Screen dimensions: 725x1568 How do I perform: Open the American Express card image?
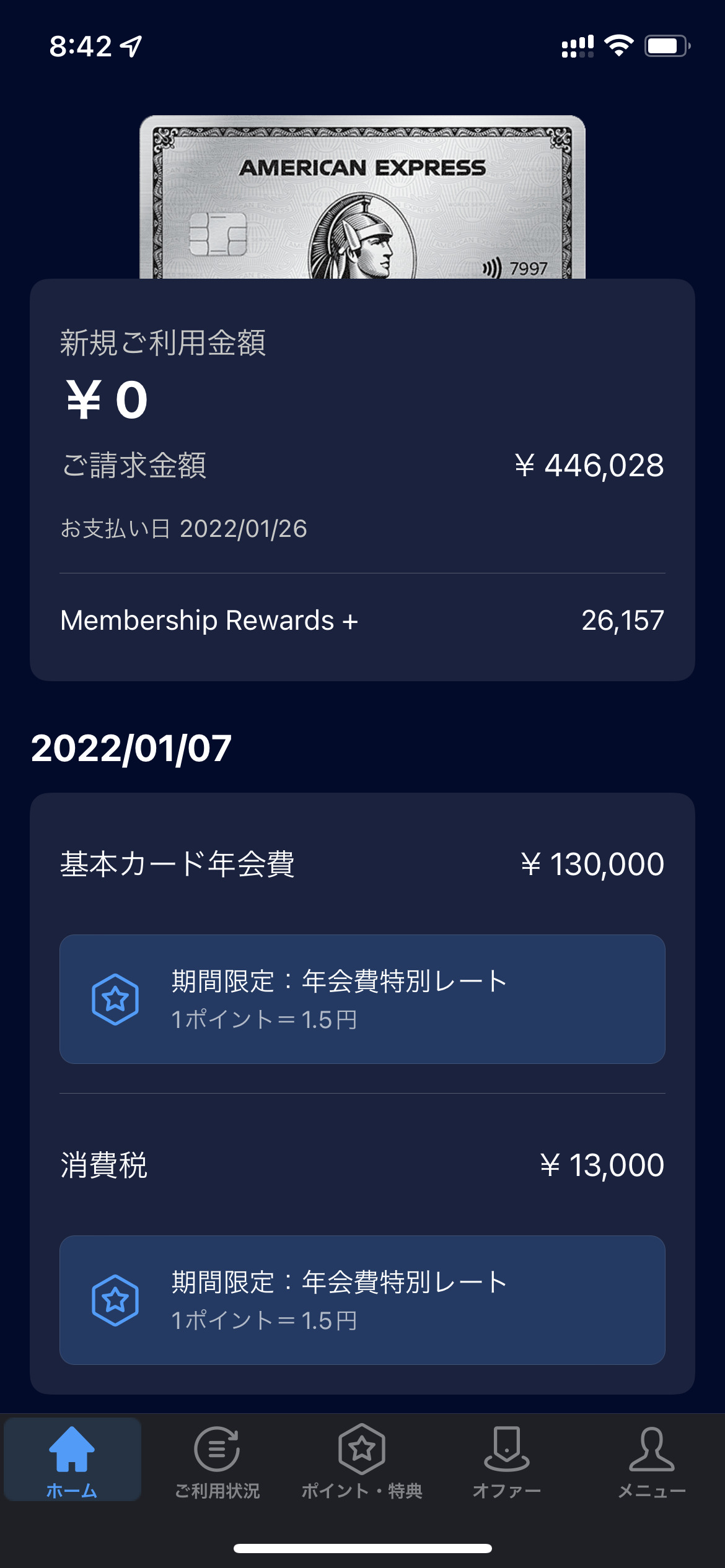click(362, 197)
